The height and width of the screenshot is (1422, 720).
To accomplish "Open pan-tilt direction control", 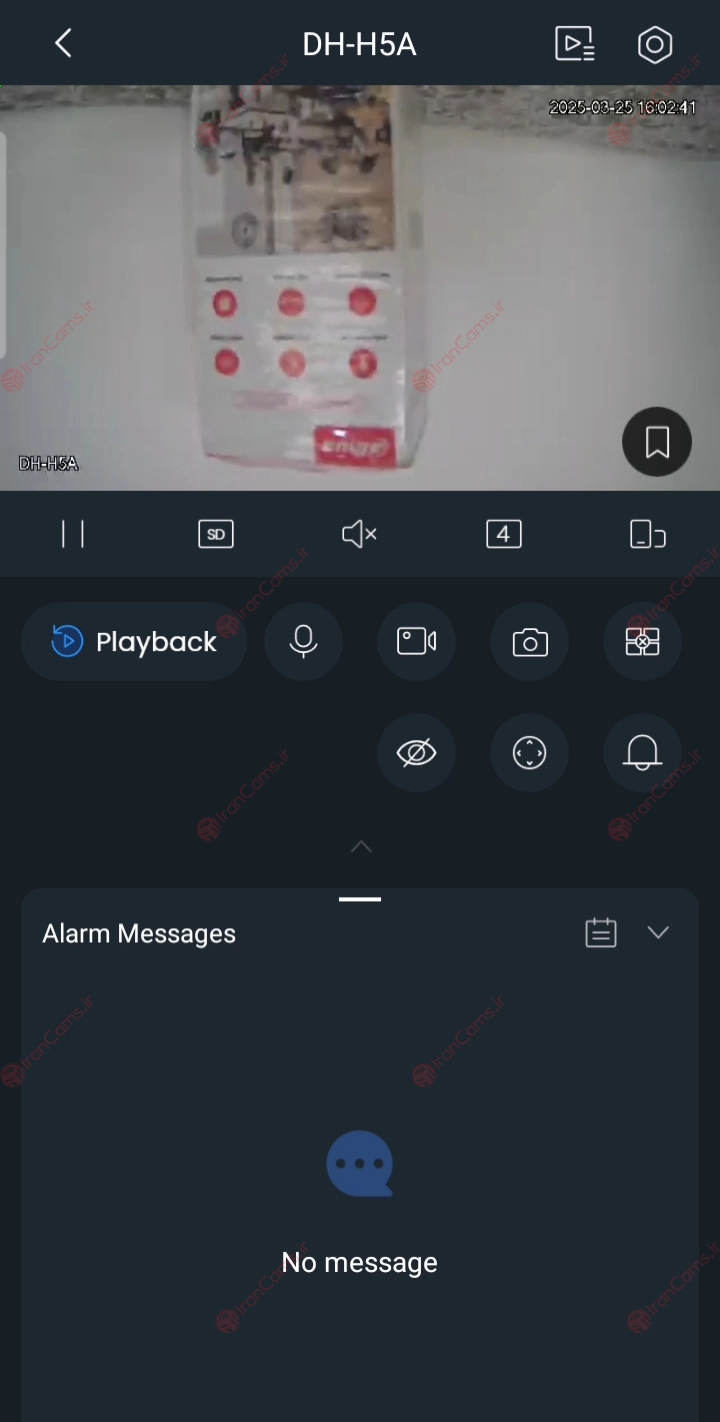I will [529, 753].
